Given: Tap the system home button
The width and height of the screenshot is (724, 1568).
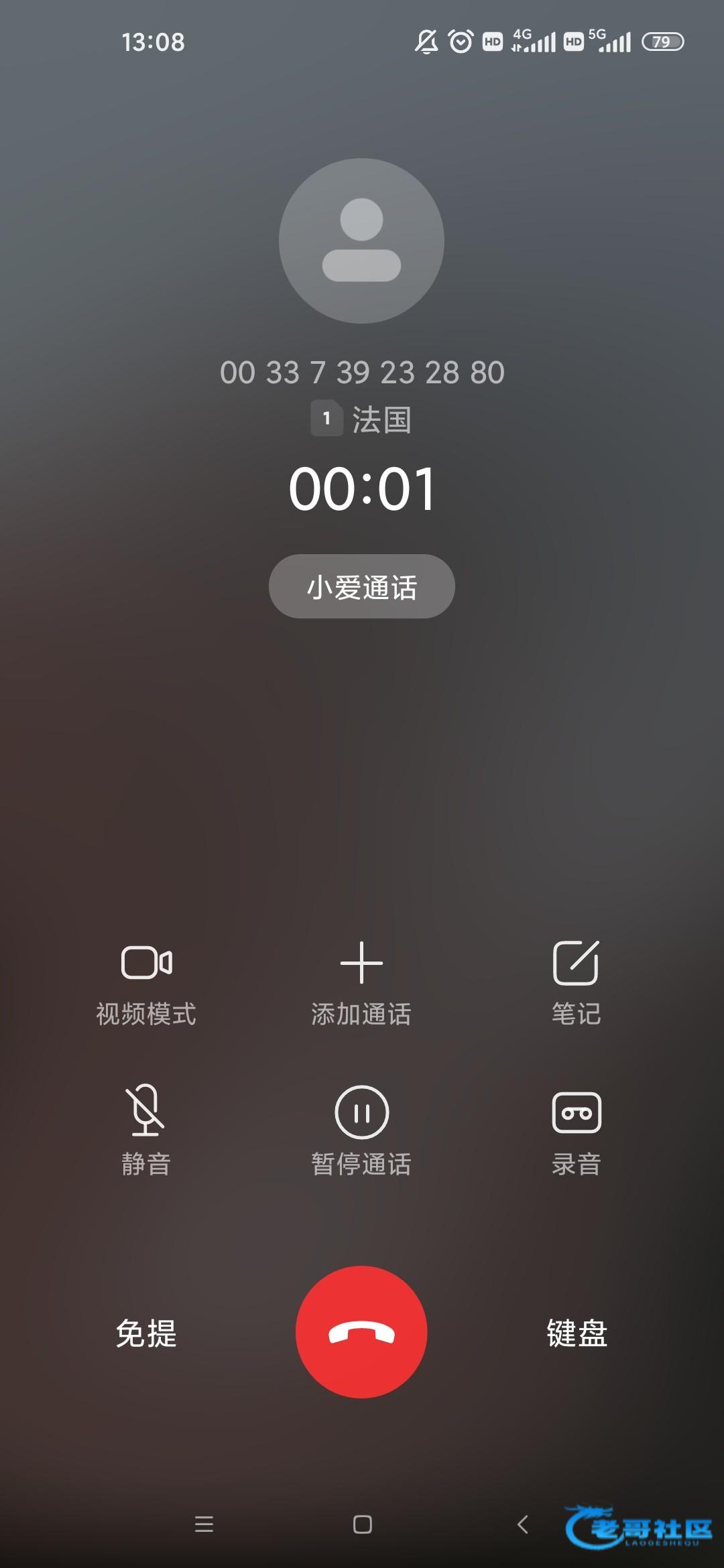Looking at the screenshot, I should (x=363, y=1524).
